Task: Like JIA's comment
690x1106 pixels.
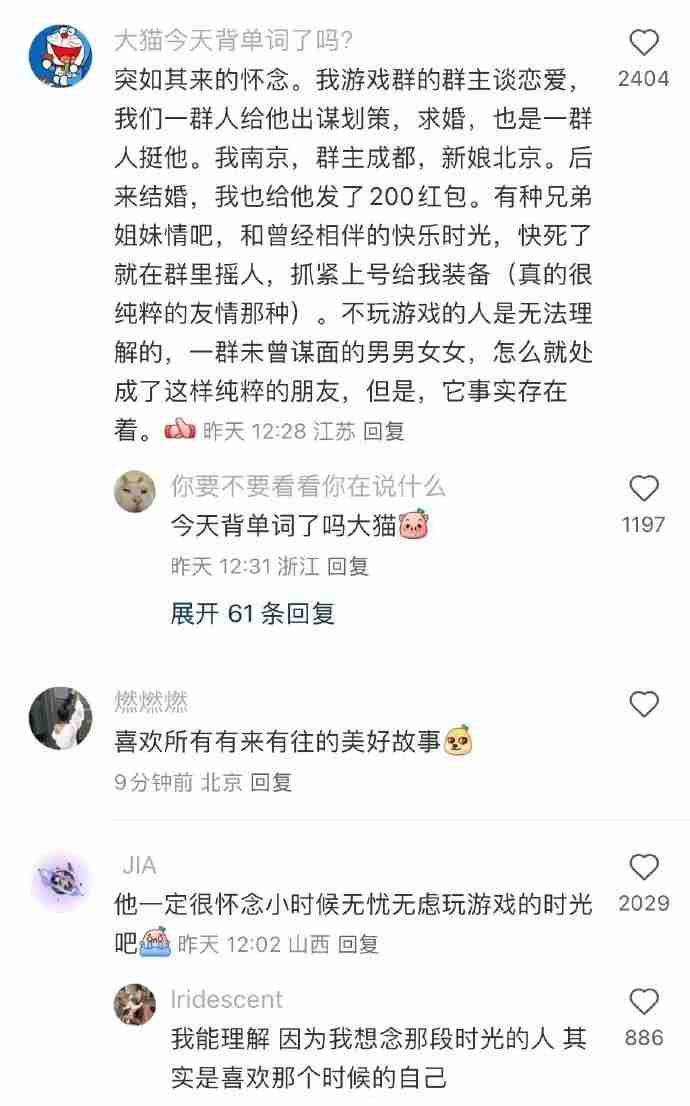Action: click(x=644, y=867)
